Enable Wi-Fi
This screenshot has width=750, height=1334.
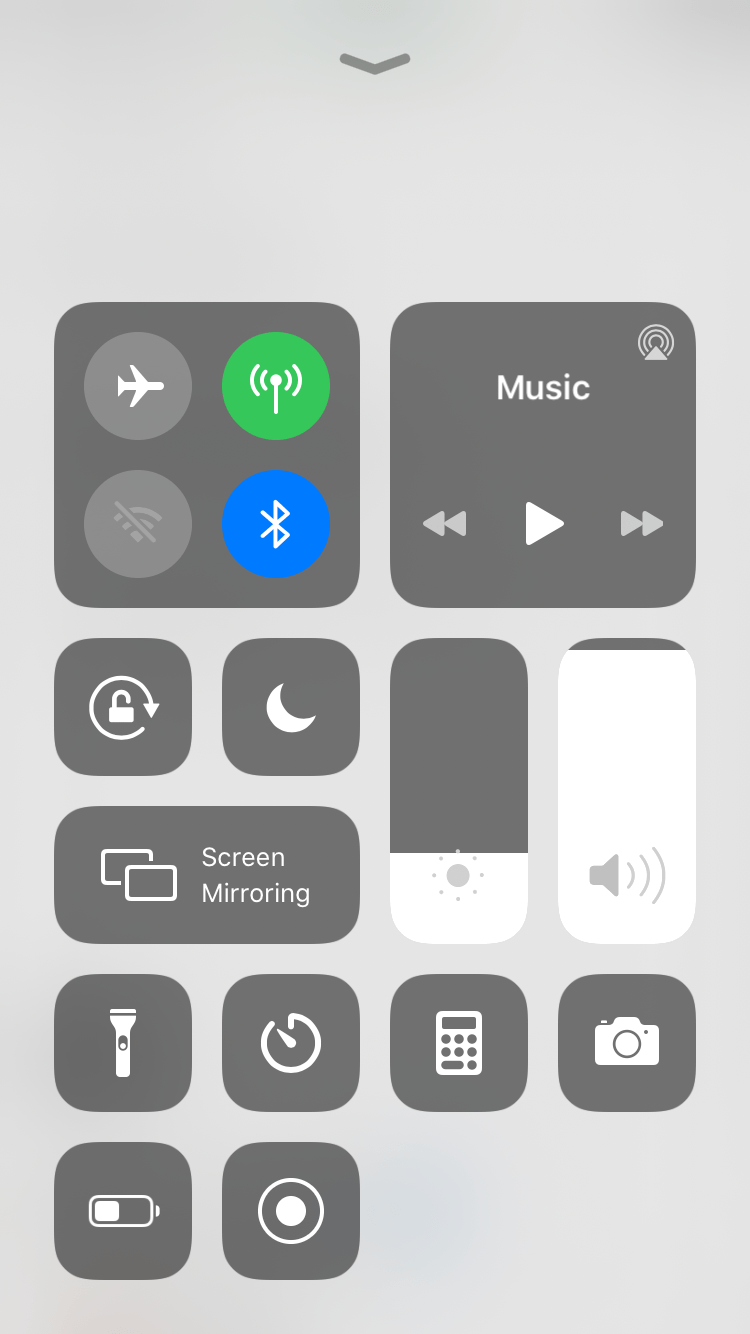click(x=138, y=524)
